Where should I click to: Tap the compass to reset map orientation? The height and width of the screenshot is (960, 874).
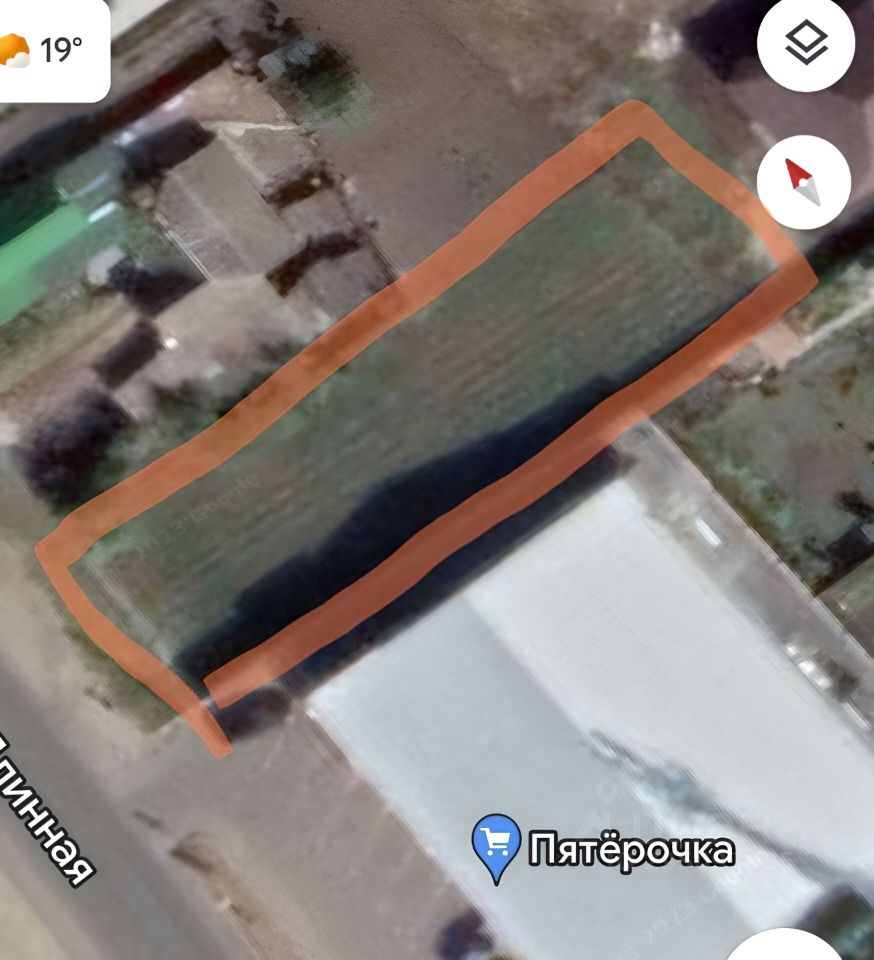[803, 182]
